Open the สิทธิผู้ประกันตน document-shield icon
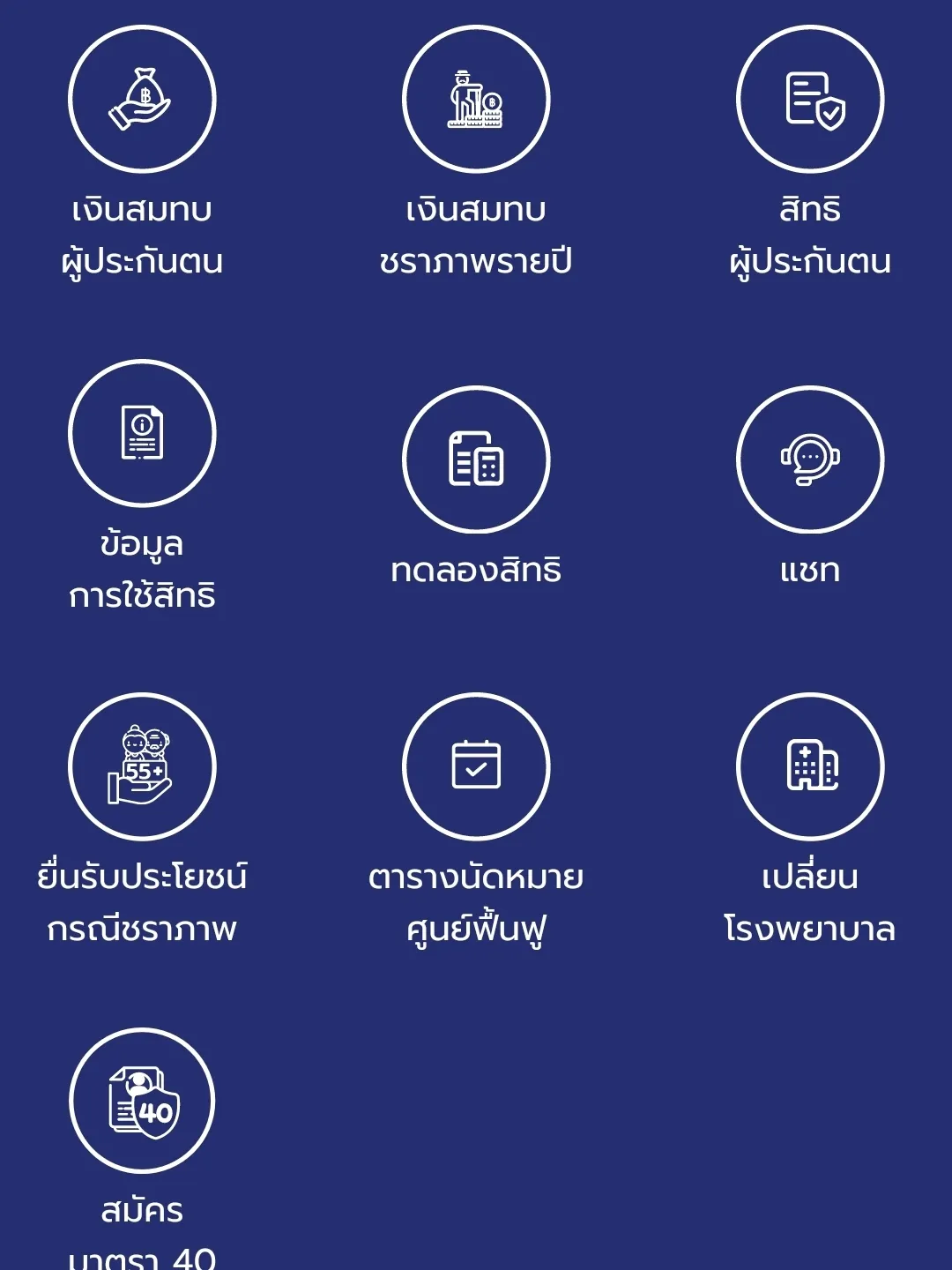The width and height of the screenshot is (952, 1270). 809,99
